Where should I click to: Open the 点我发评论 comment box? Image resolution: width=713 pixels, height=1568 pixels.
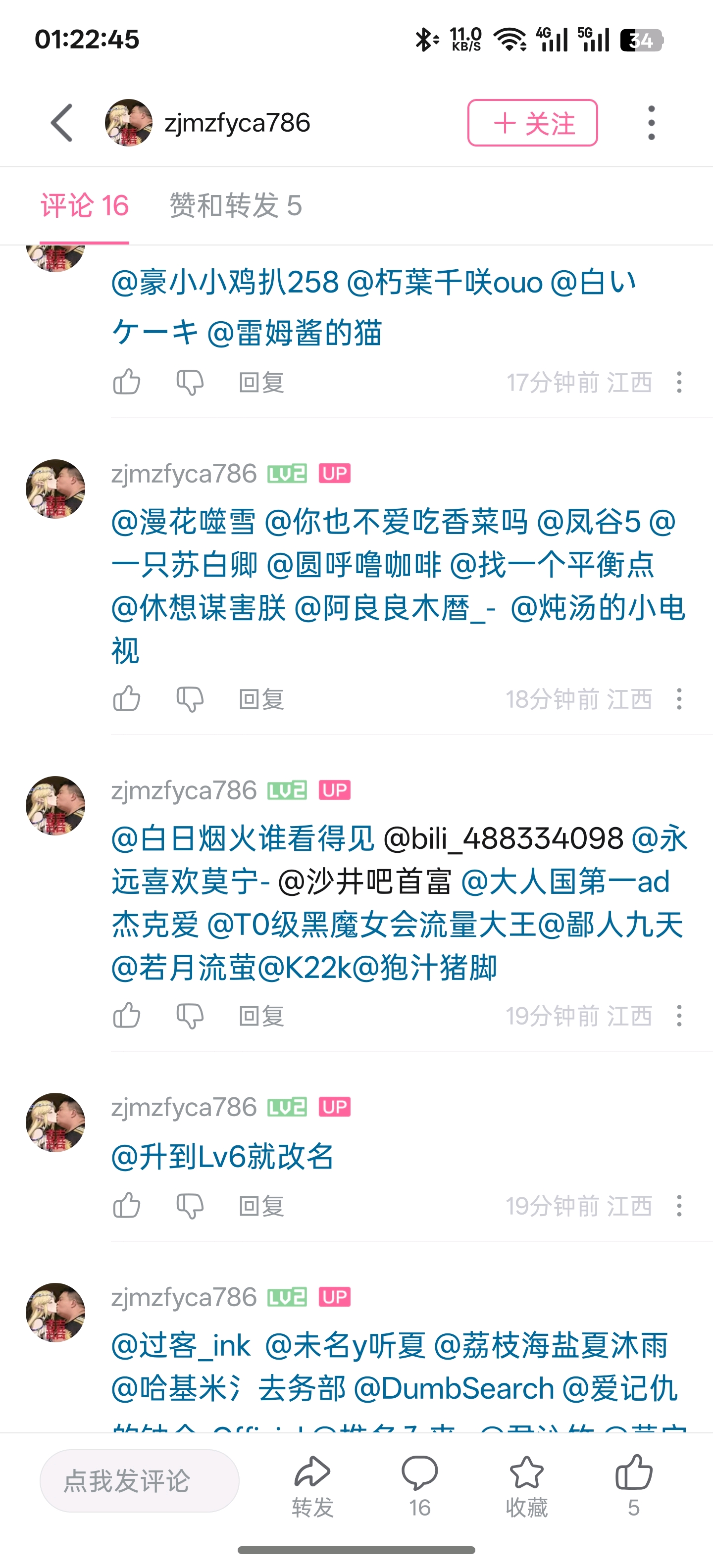pos(140,1480)
